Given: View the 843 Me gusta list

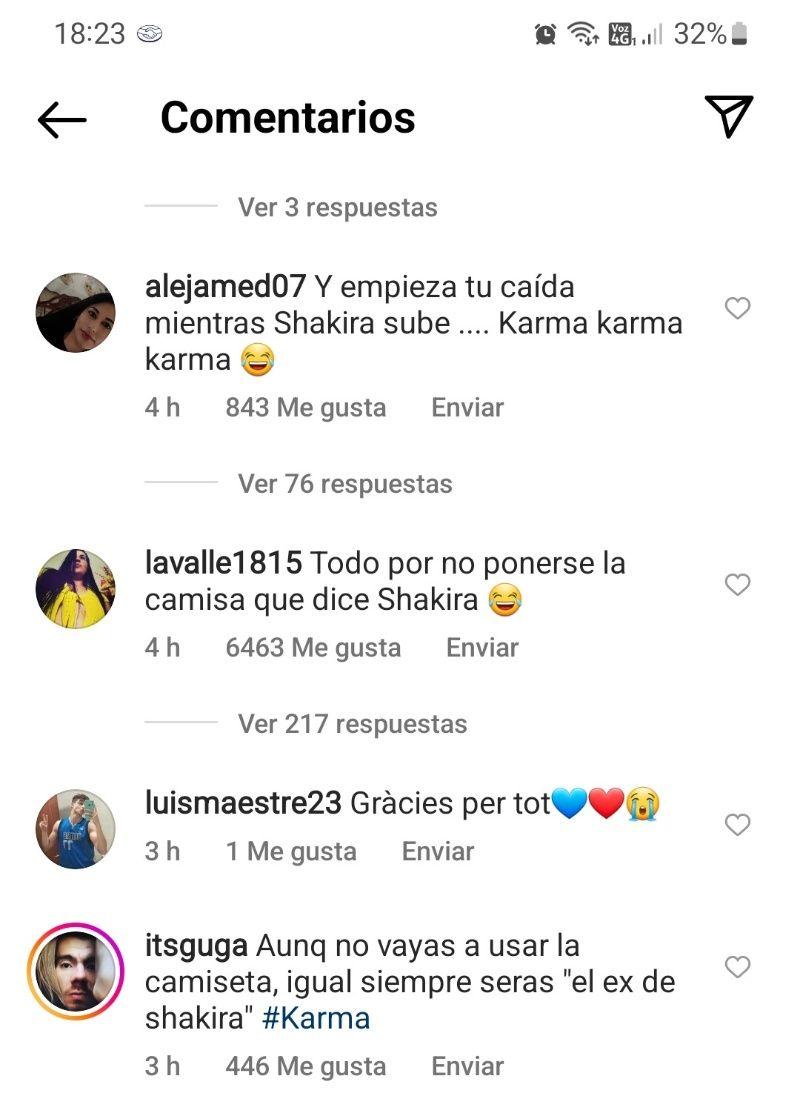Looking at the screenshot, I should pyautogui.click(x=305, y=408).
